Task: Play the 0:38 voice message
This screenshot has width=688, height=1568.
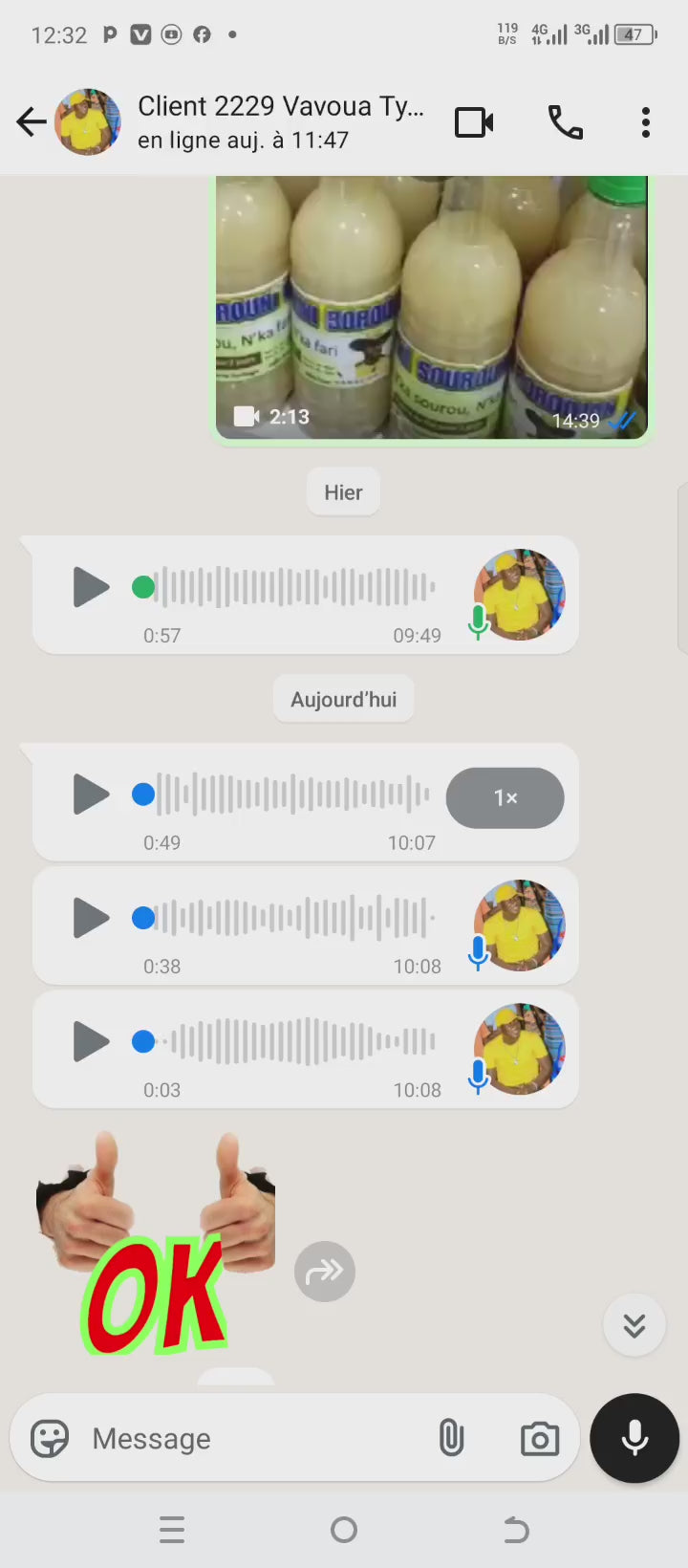Action: pos(91,918)
